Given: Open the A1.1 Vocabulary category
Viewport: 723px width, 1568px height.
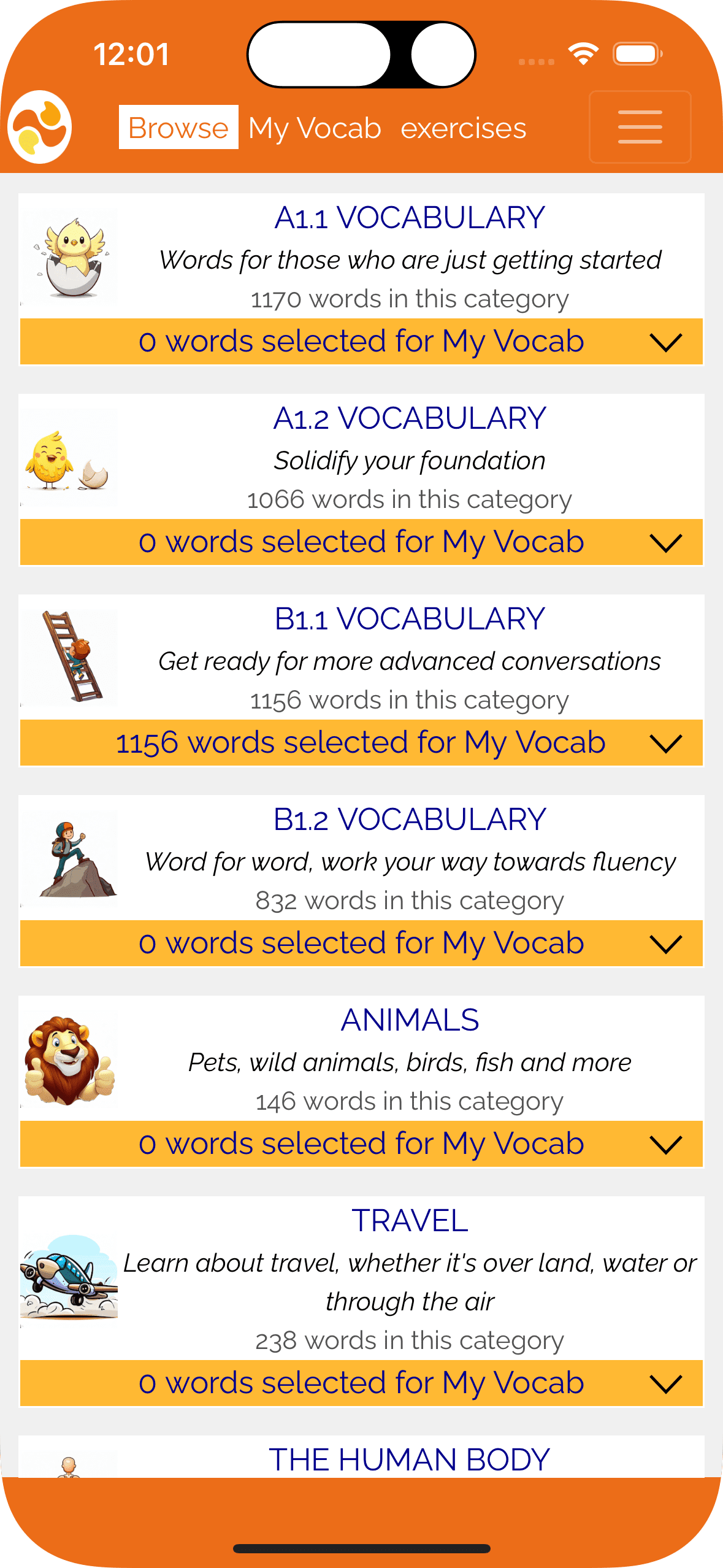Looking at the screenshot, I should click(x=409, y=218).
